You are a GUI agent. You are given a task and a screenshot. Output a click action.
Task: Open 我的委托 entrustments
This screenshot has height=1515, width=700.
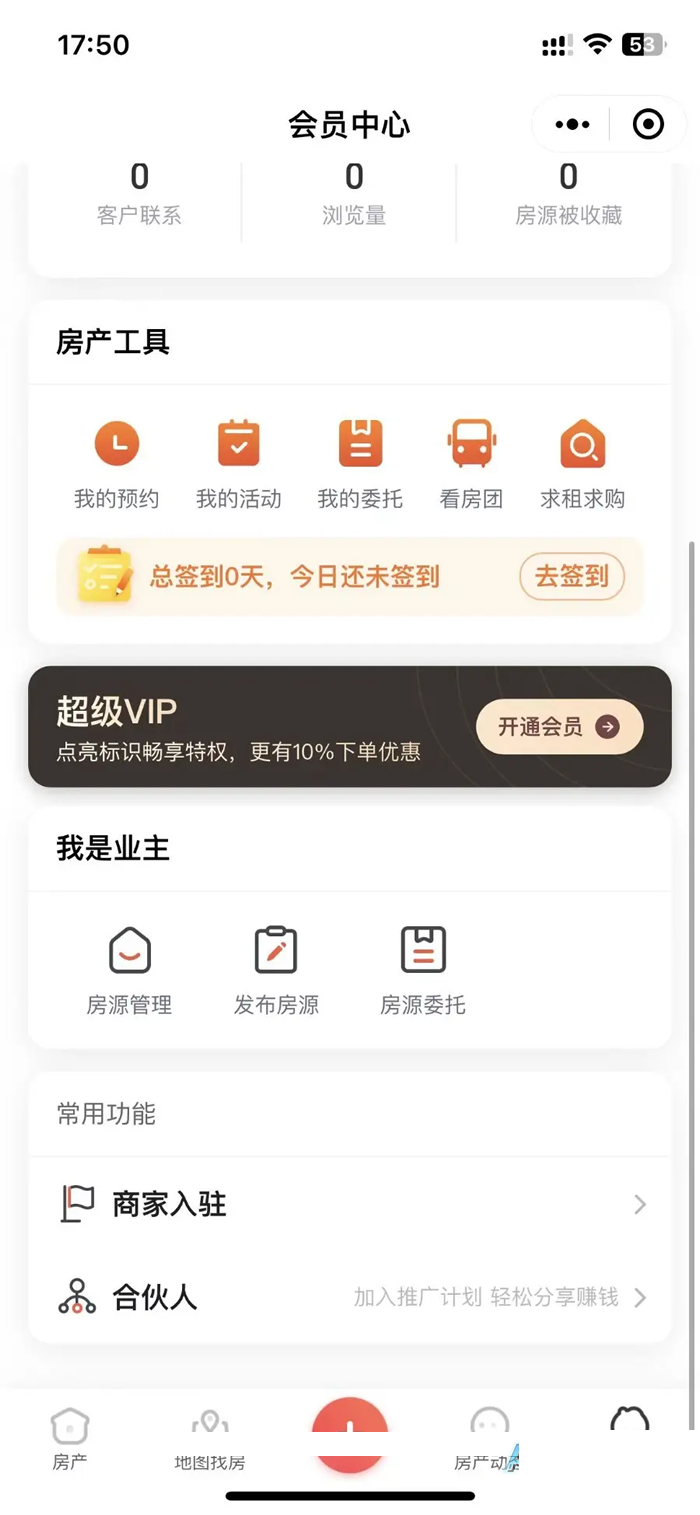(x=360, y=464)
